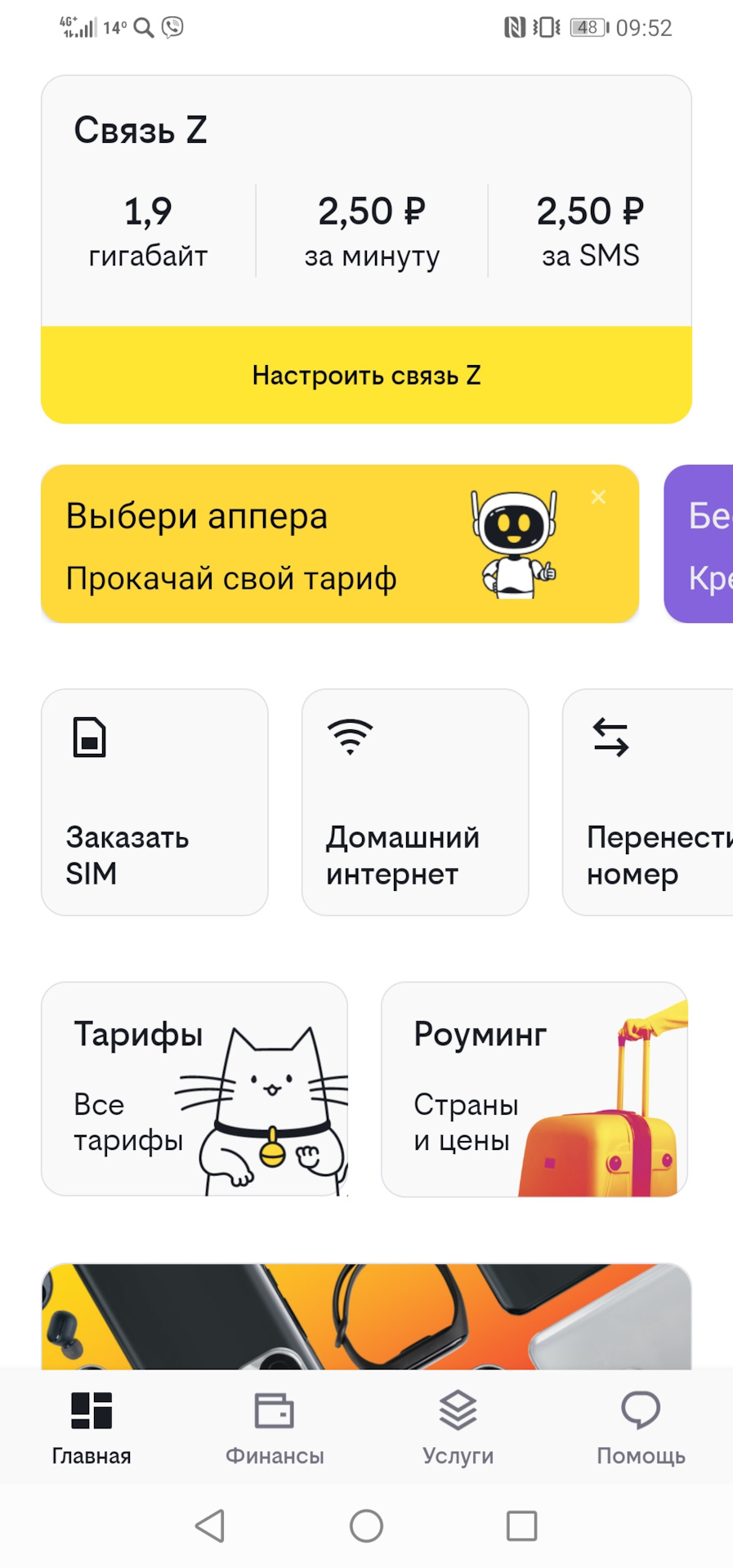Open the Домашний интернет card
The image size is (733, 1568).
tap(415, 802)
